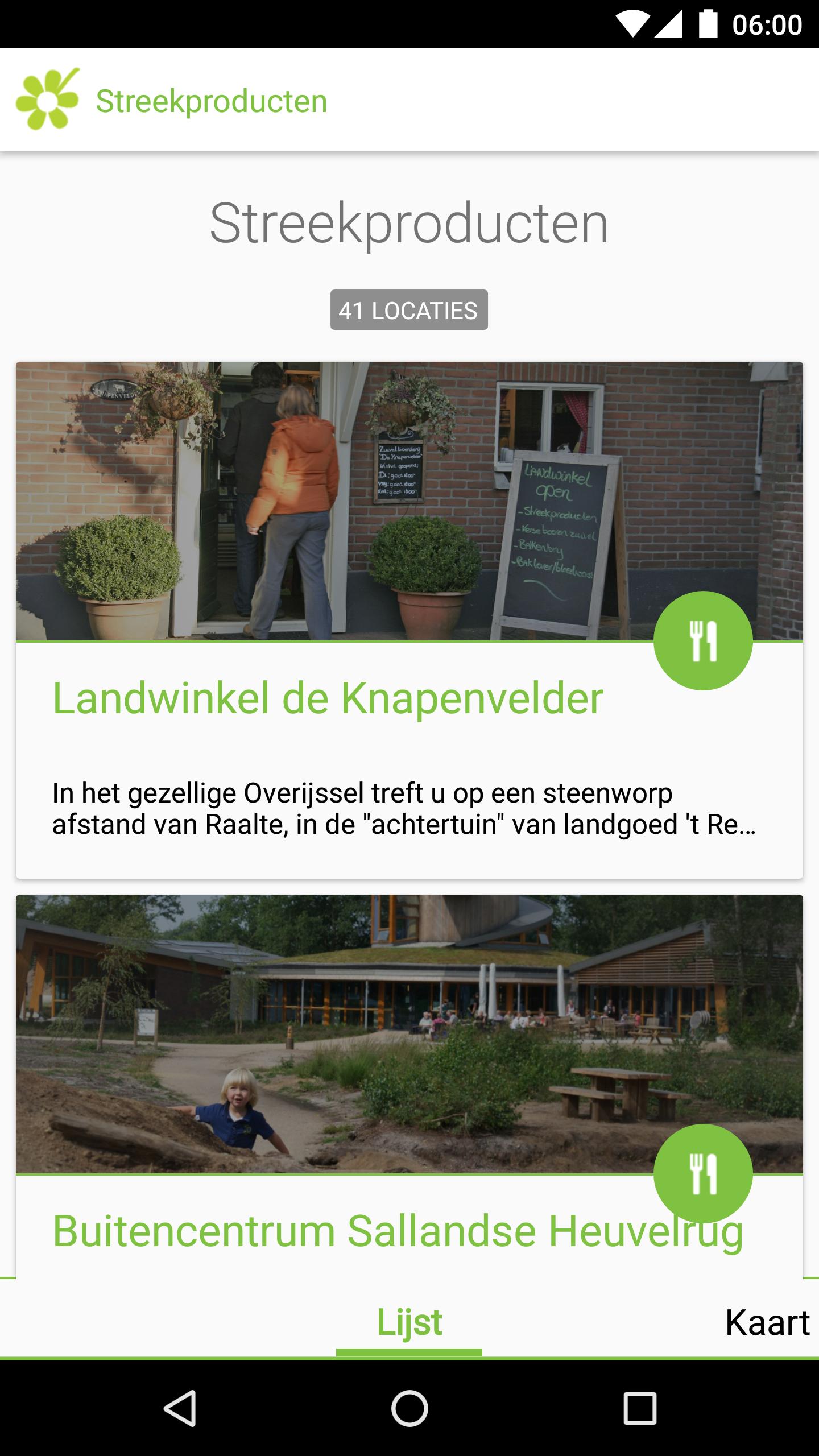The image size is (819, 1456).
Task: Go to the device home screen
Action: pos(409,1408)
